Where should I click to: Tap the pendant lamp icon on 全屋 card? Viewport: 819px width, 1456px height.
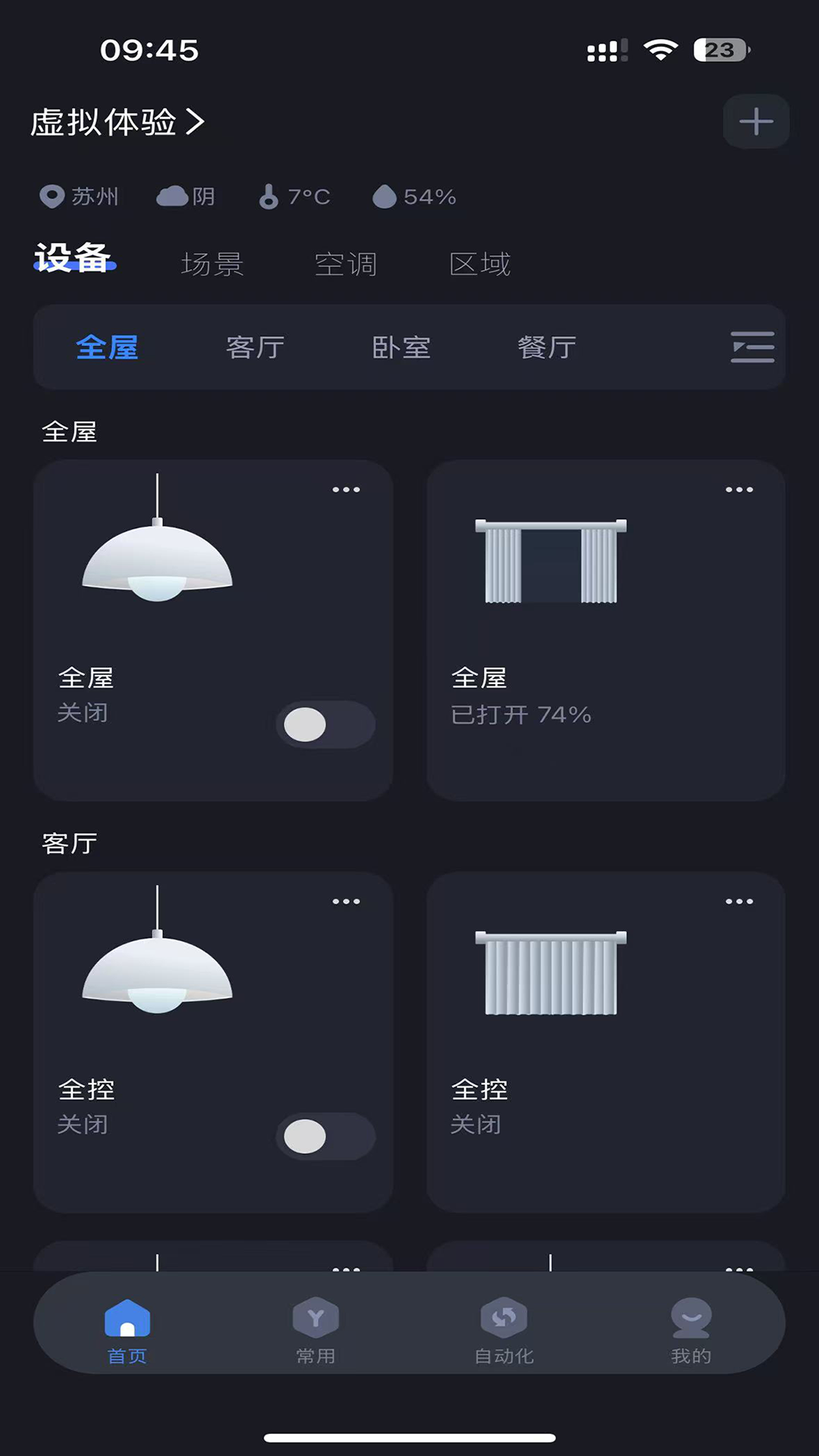pos(157,561)
